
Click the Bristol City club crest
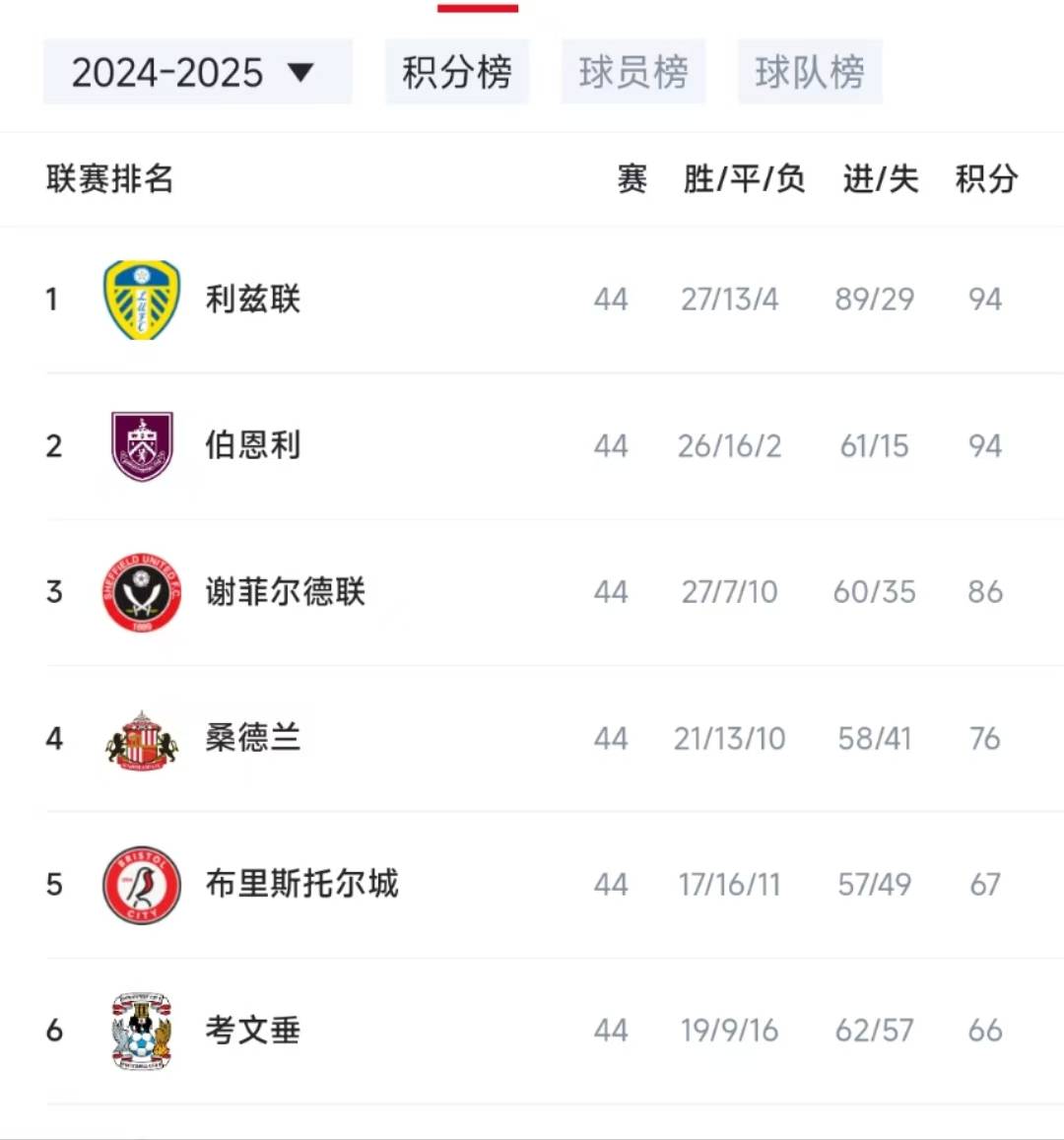point(141,885)
